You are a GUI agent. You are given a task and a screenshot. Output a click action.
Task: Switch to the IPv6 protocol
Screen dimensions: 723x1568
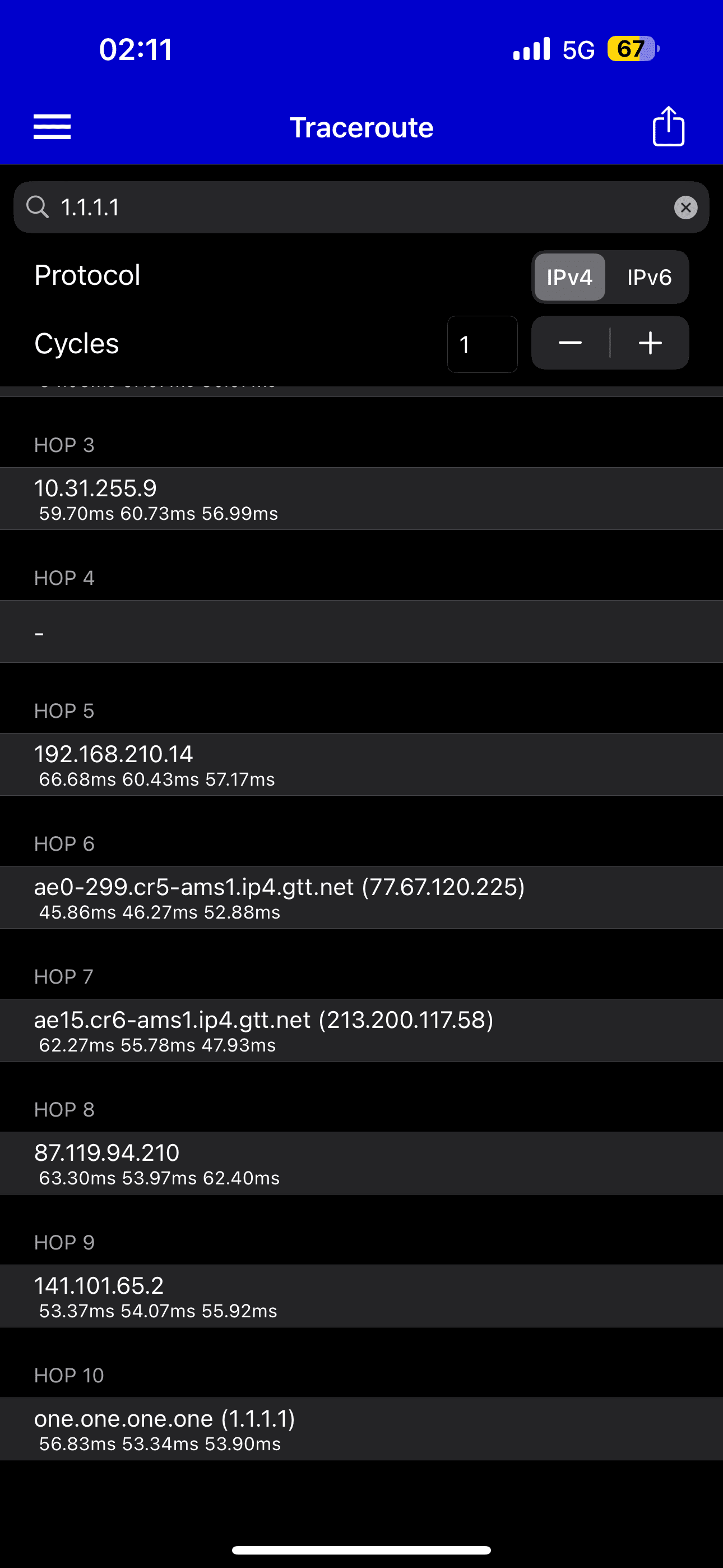[x=649, y=278]
